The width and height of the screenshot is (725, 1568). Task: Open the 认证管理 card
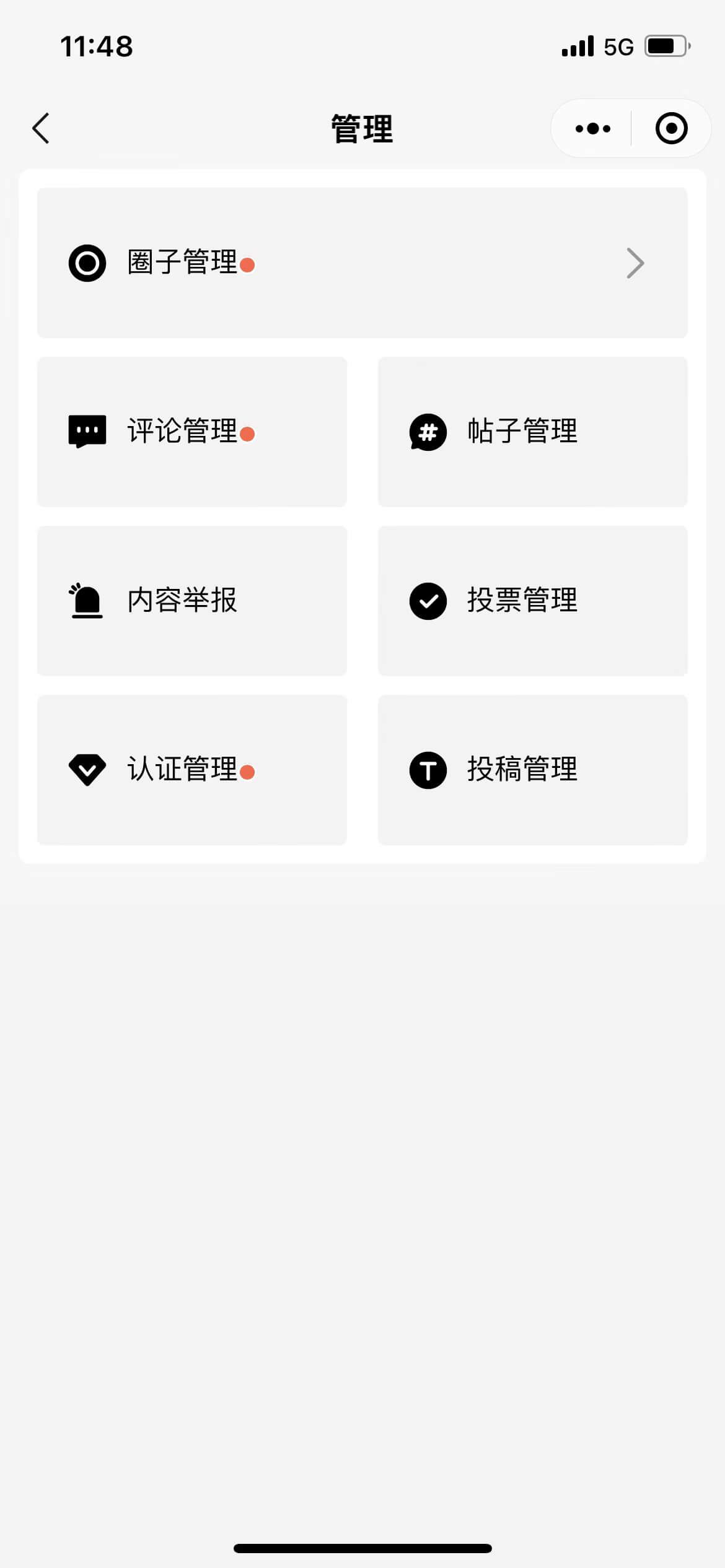(x=192, y=770)
